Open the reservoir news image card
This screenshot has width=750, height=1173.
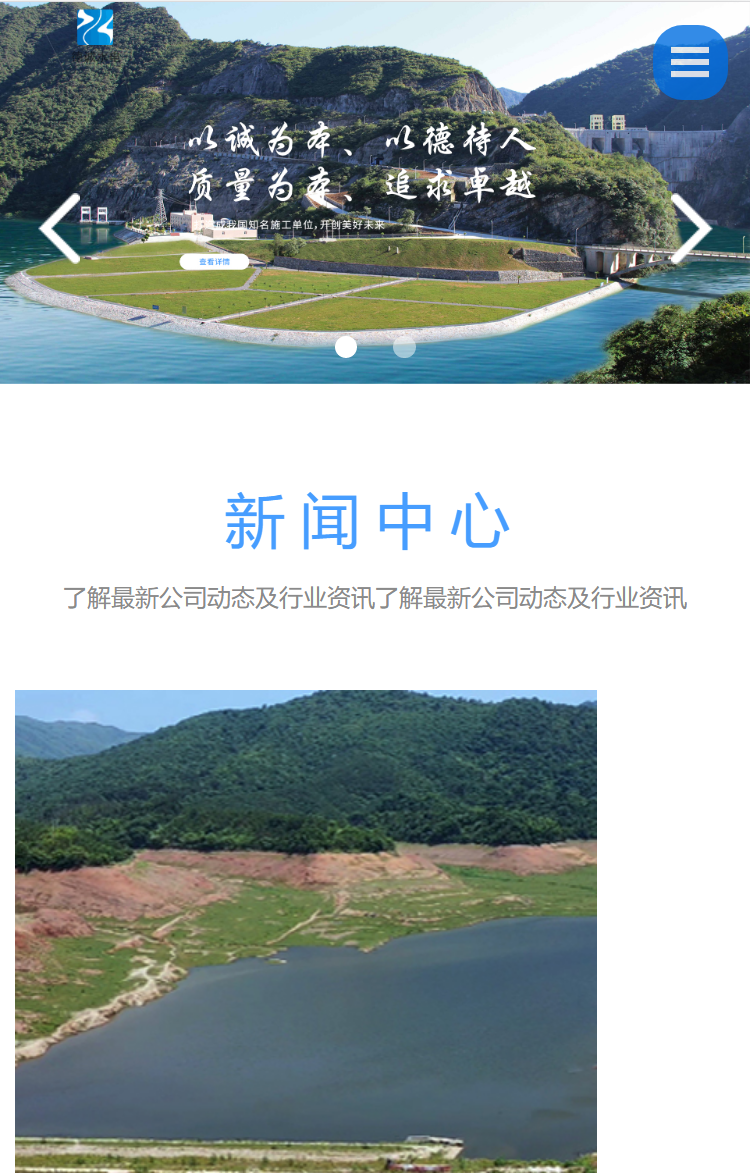click(306, 930)
